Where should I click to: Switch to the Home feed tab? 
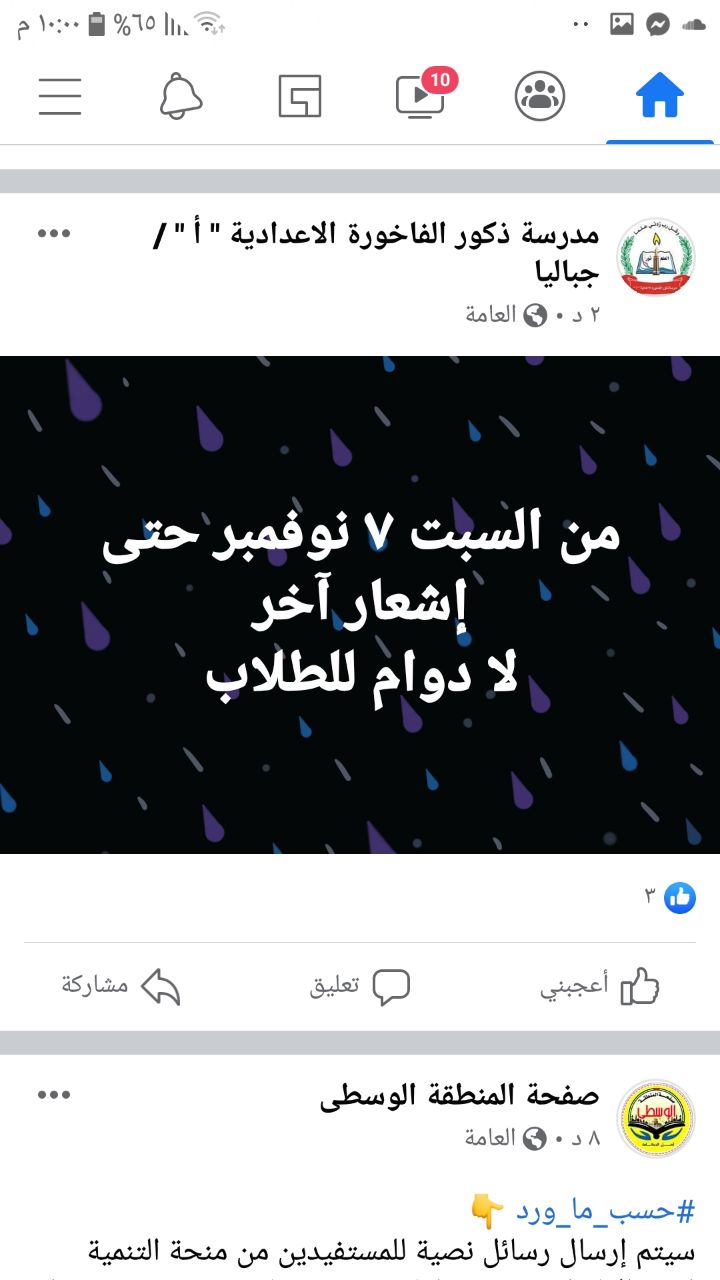click(x=660, y=97)
